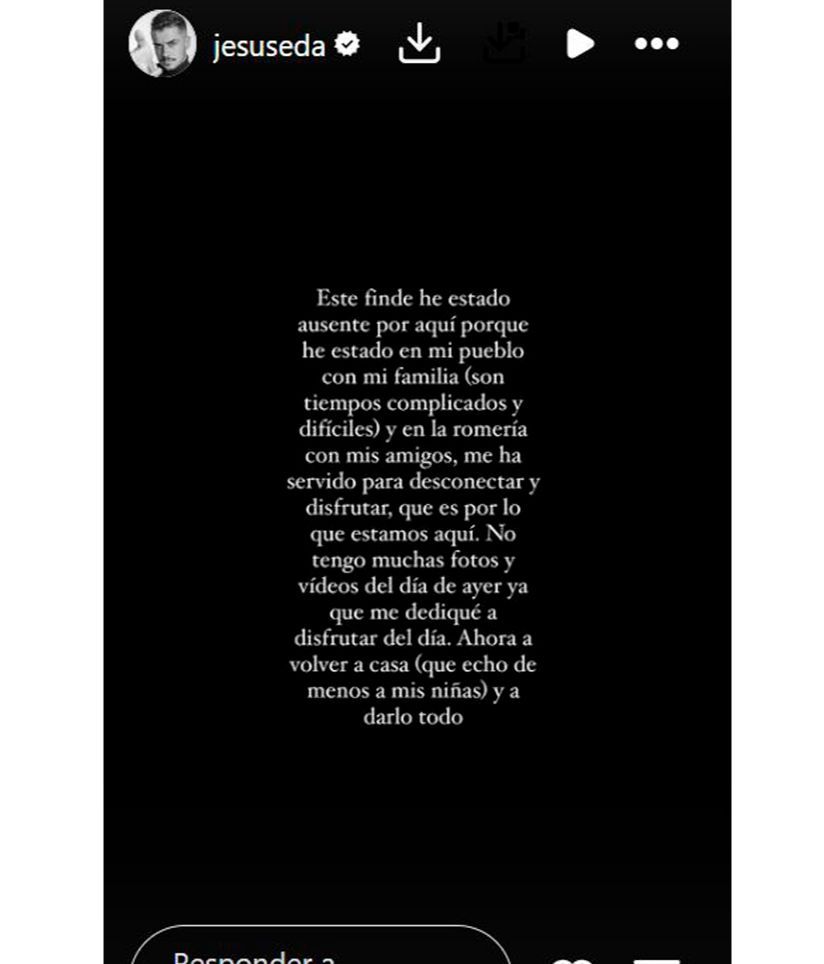This screenshot has width=824, height=964.
Task: Open jesuseda's profile picture
Action: (162, 44)
